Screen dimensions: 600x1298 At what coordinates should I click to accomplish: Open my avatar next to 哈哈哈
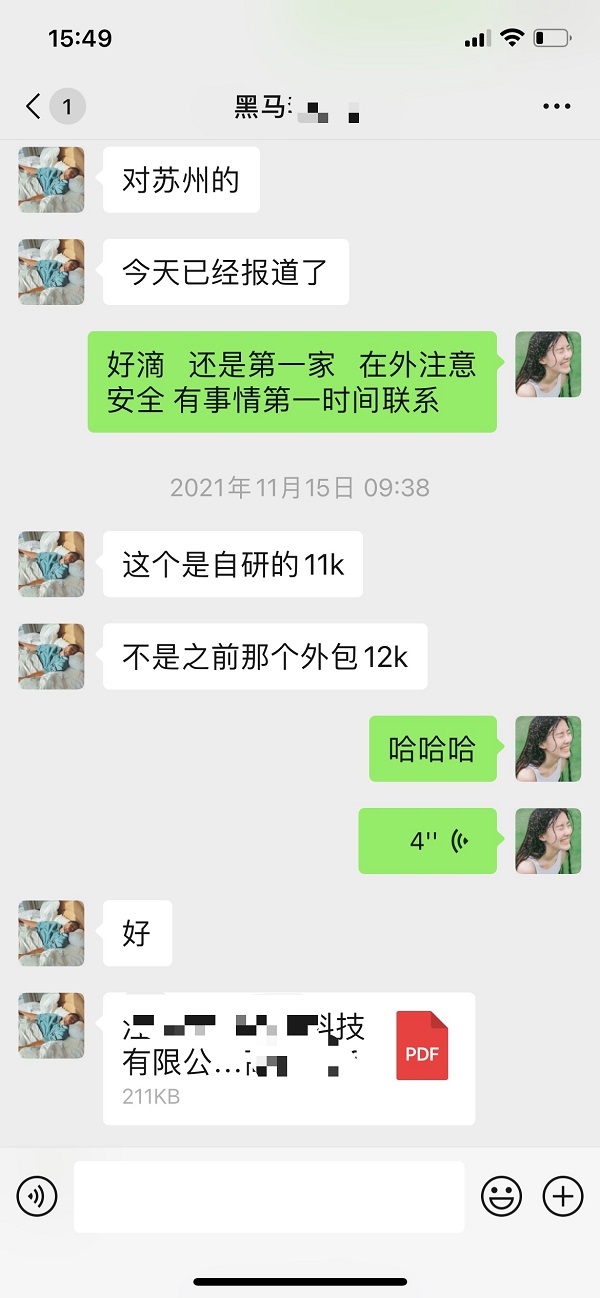[x=548, y=749]
